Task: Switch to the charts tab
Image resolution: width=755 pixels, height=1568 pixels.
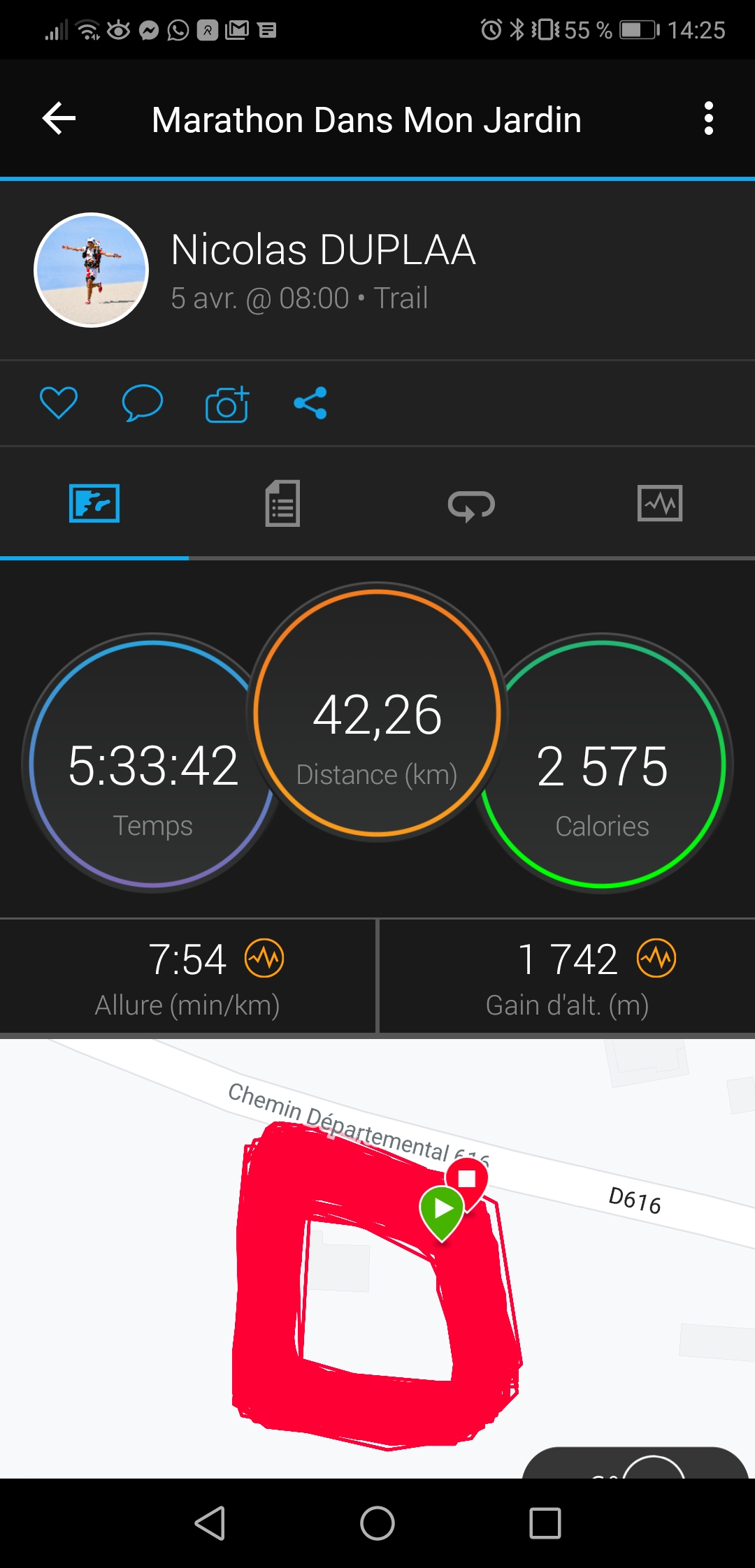Action: pyautogui.click(x=660, y=503)
